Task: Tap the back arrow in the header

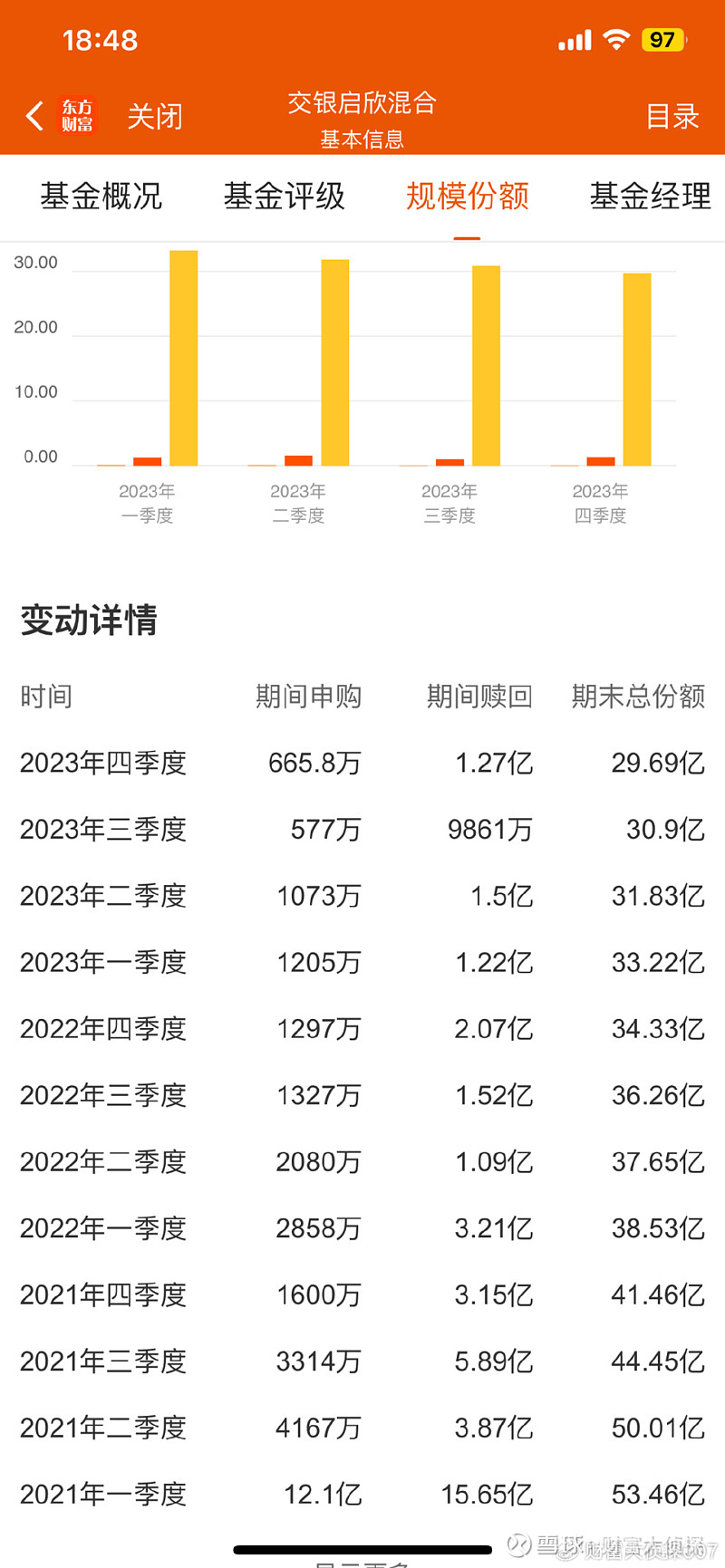Action: [34, 115]
